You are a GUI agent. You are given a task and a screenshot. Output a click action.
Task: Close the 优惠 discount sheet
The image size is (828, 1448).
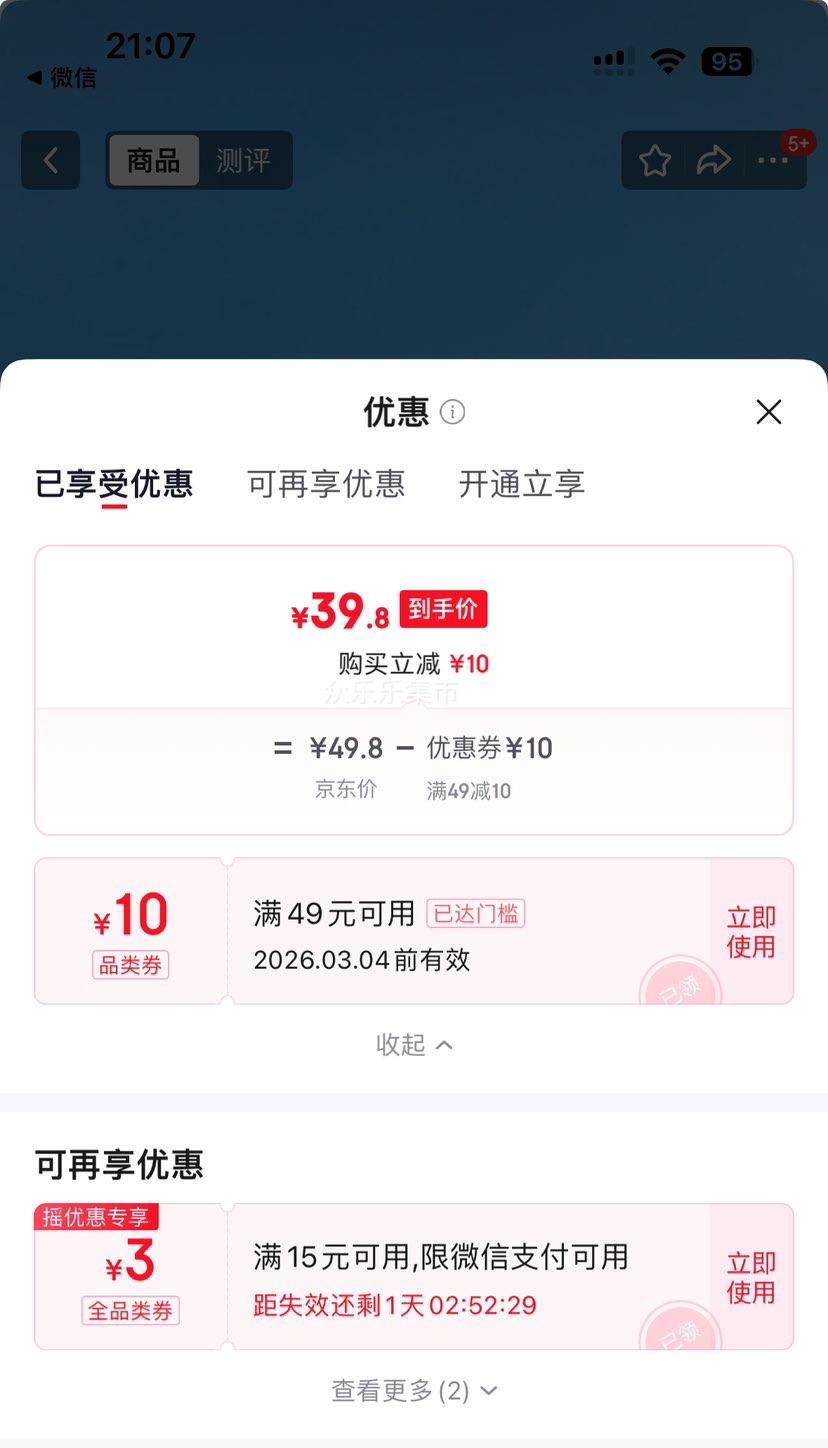tap(768, 412)
